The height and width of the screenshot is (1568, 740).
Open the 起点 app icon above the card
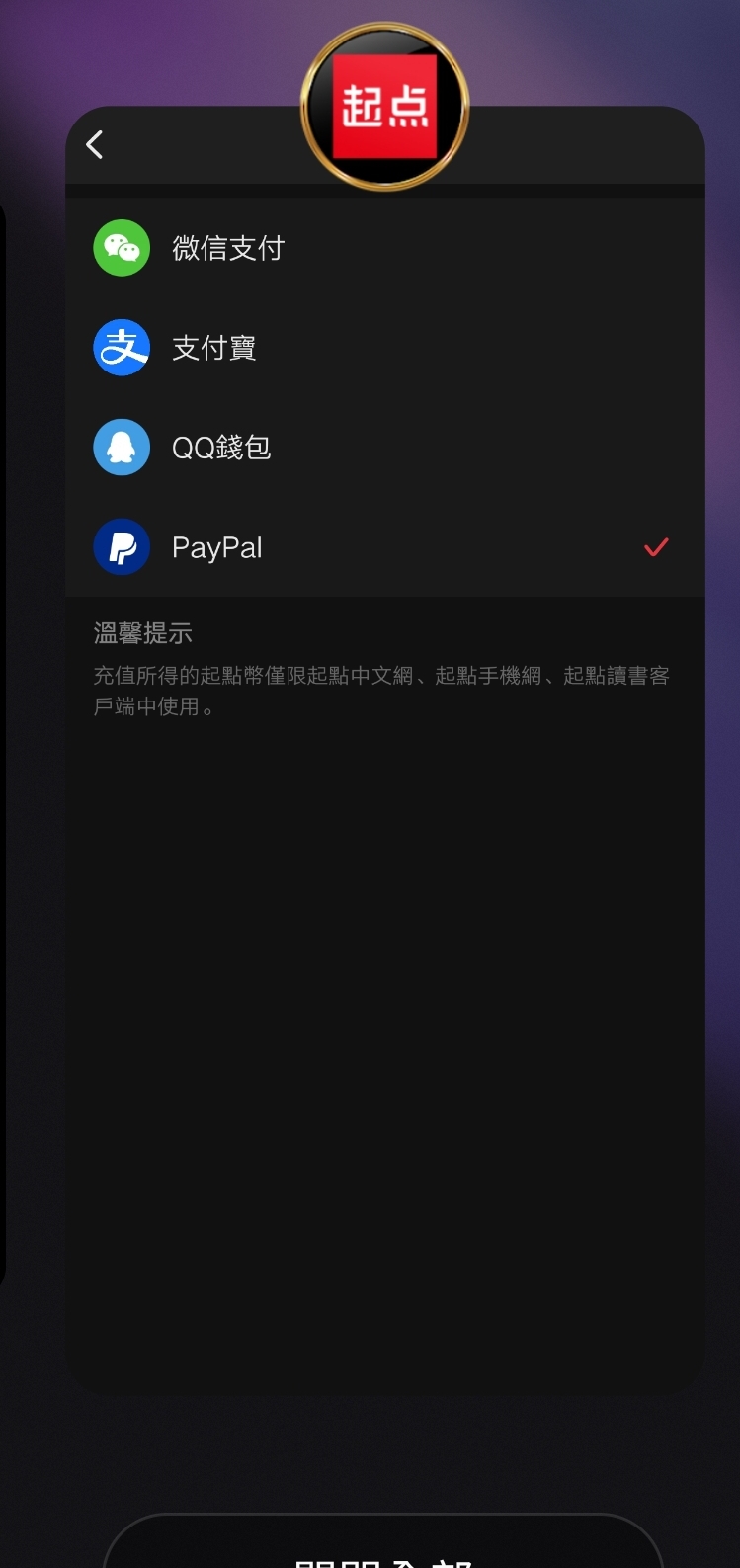[x=384, y=106]
